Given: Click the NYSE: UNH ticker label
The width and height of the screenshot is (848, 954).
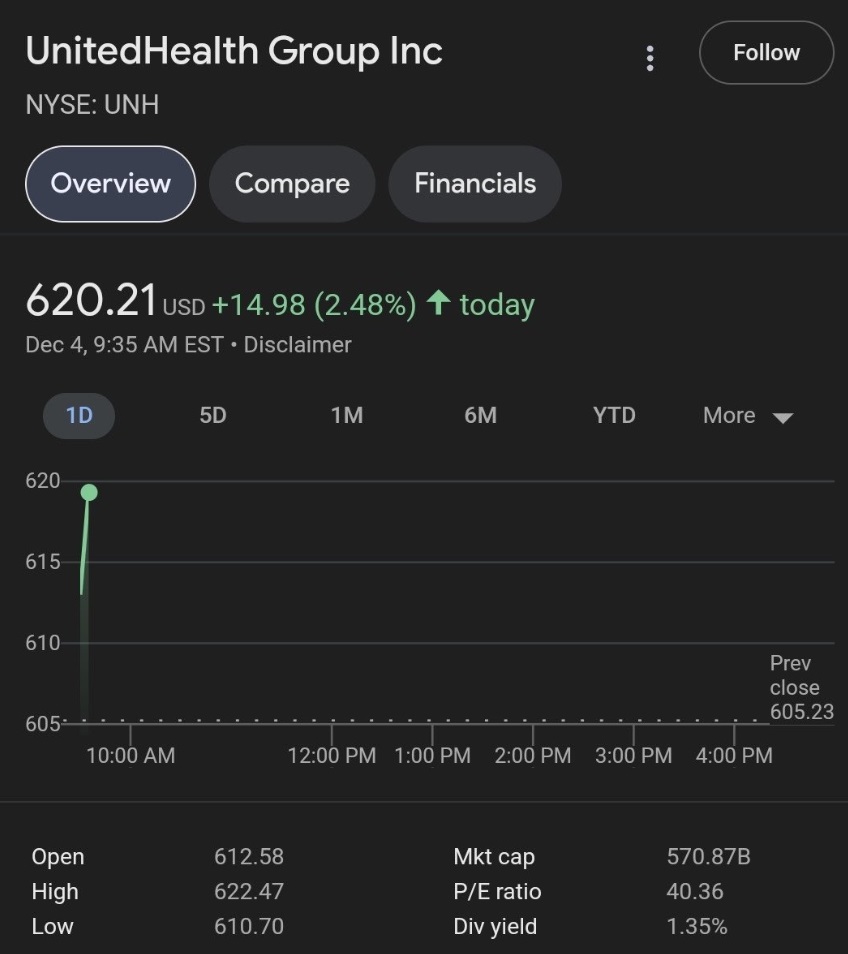Looking at the screenshot, I should click(x=91, y=104).
